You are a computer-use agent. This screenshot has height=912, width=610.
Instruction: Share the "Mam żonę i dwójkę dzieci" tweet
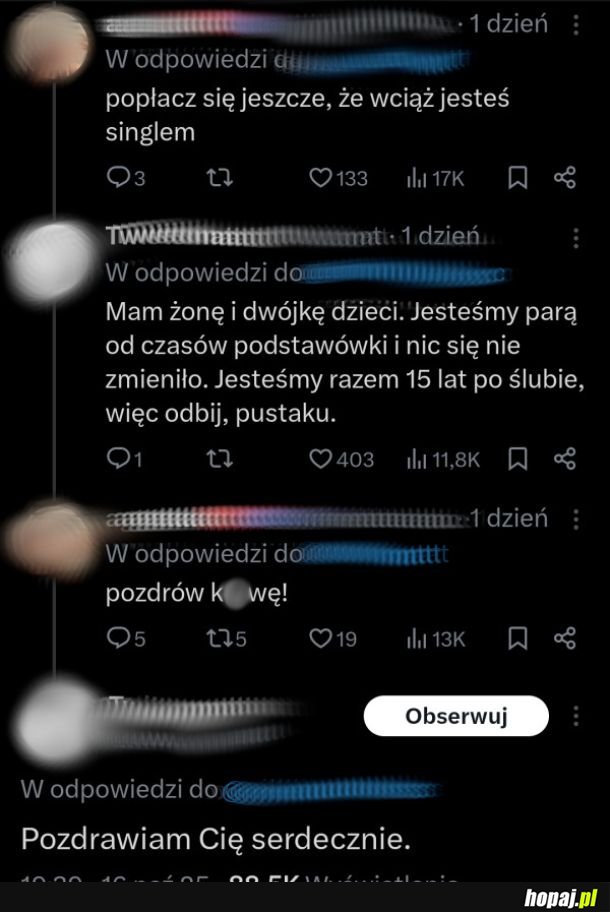coord(565,459)
